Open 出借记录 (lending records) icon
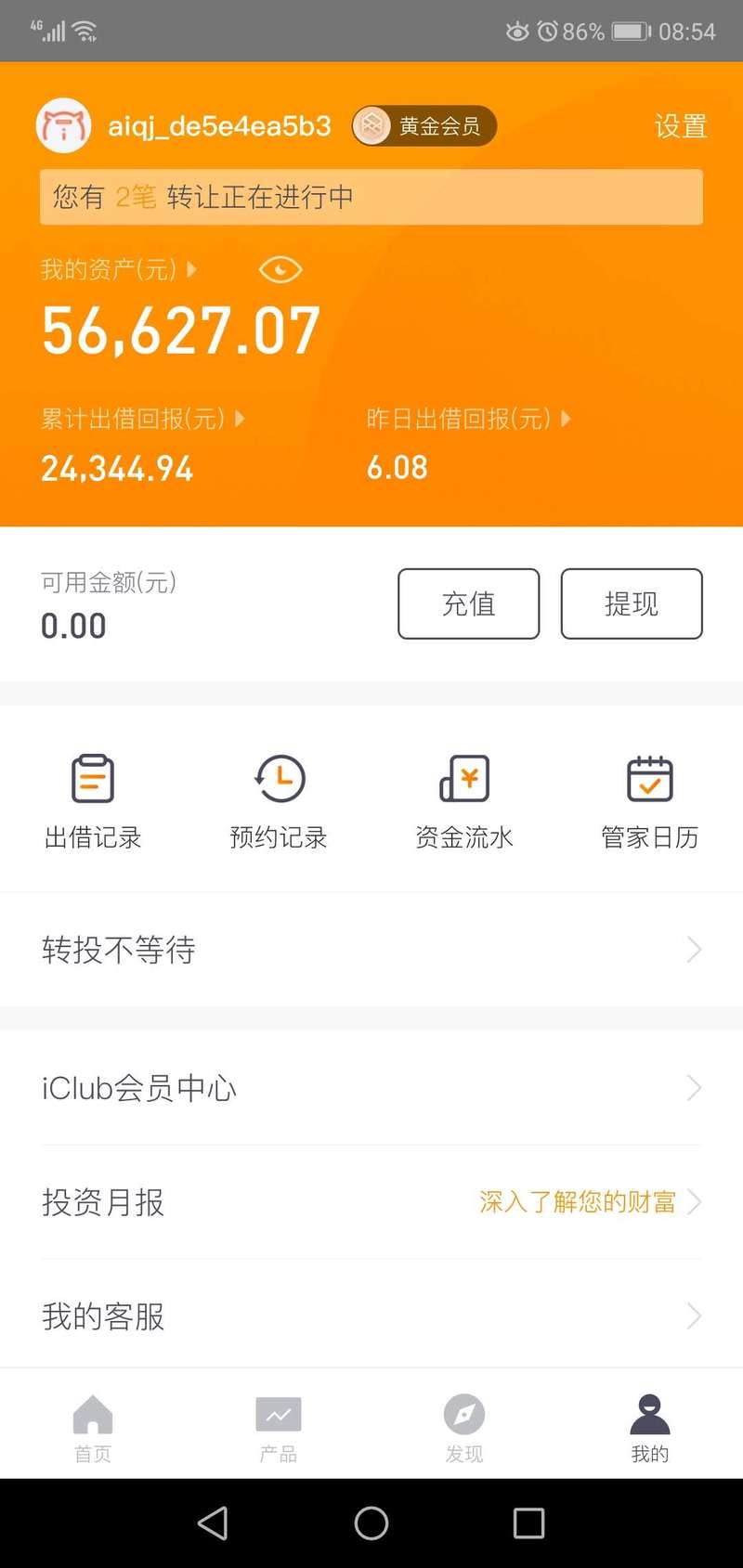This screenshot has width=743, height=1568. pos(92,800)
